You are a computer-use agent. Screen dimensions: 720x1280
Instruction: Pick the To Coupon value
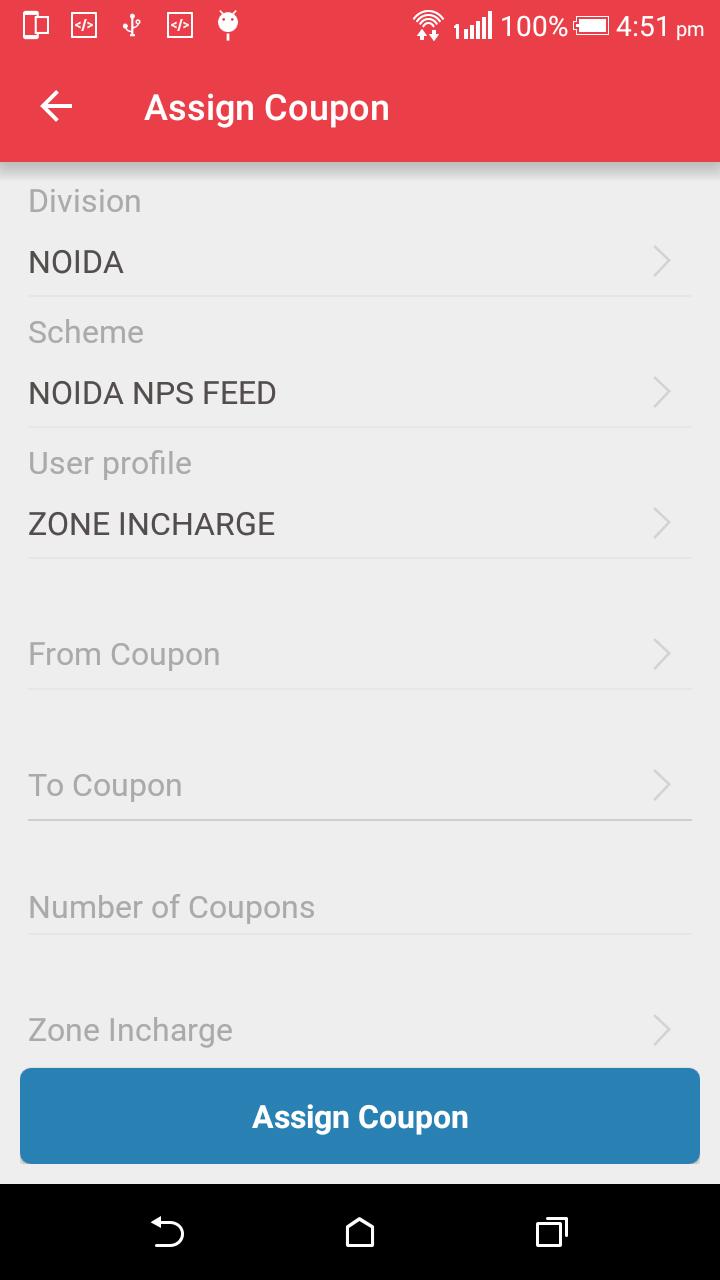coord(359,786)
